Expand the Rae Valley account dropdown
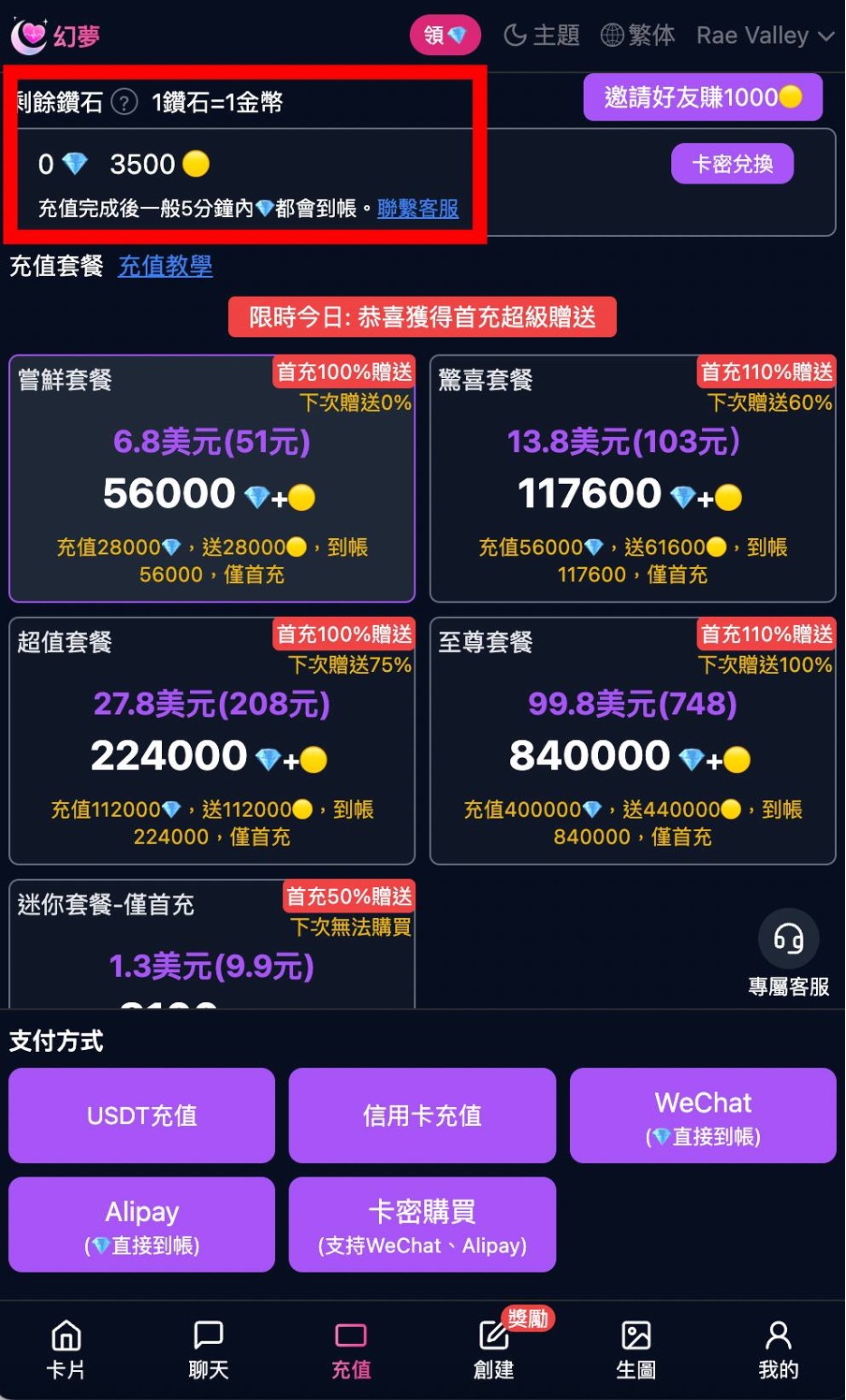The height and width of the screenshot is (1400, 846). tap(765, 36)
